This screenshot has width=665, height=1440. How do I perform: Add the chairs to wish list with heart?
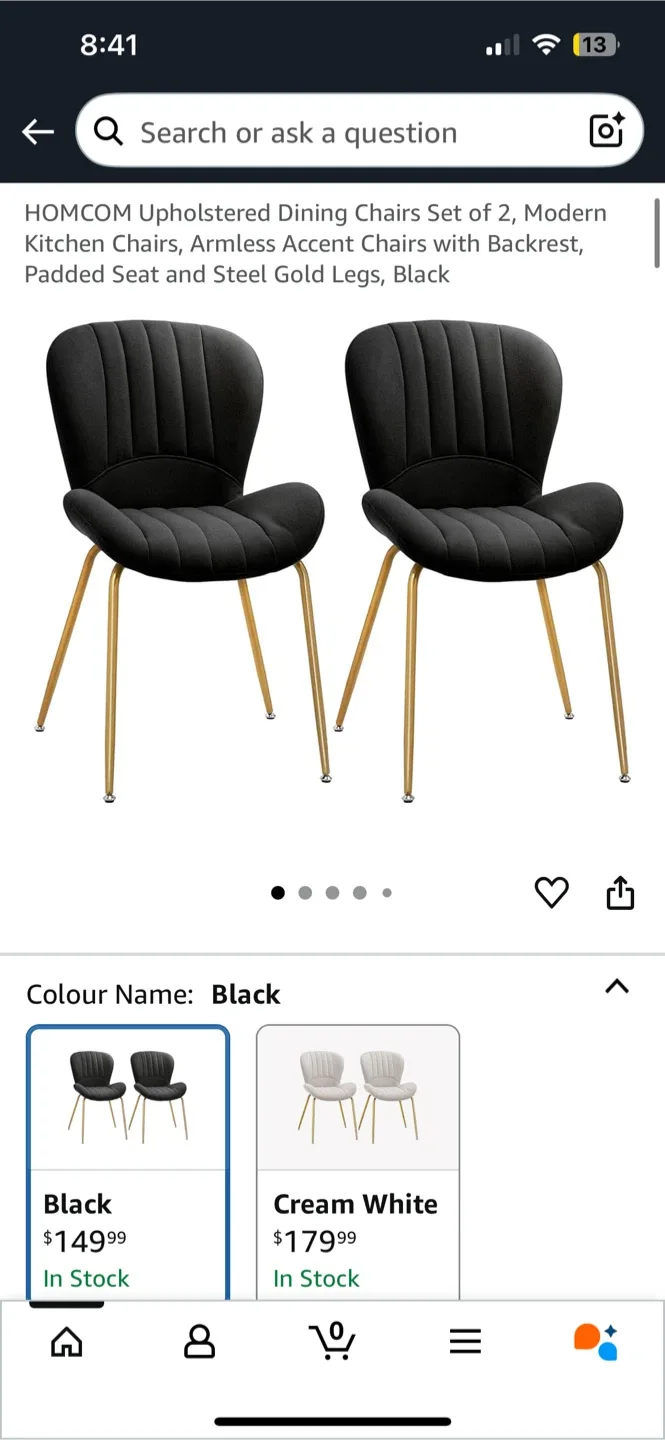click(x=551, y=892)
